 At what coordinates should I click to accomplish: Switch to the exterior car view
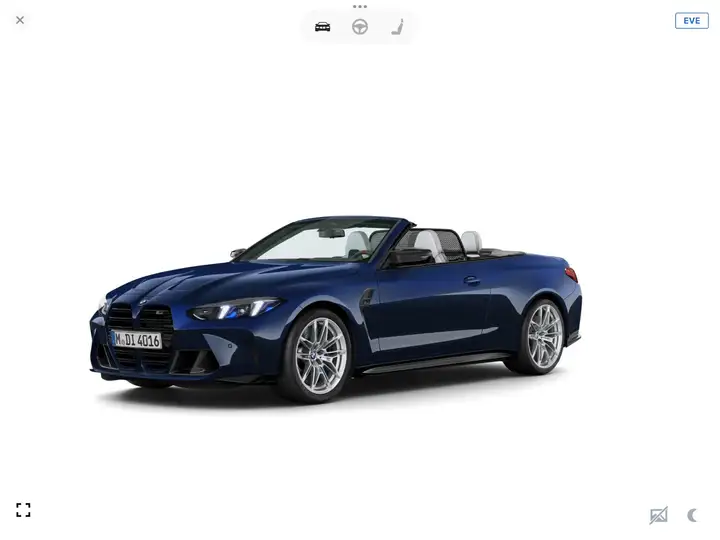tap(322, 27)
